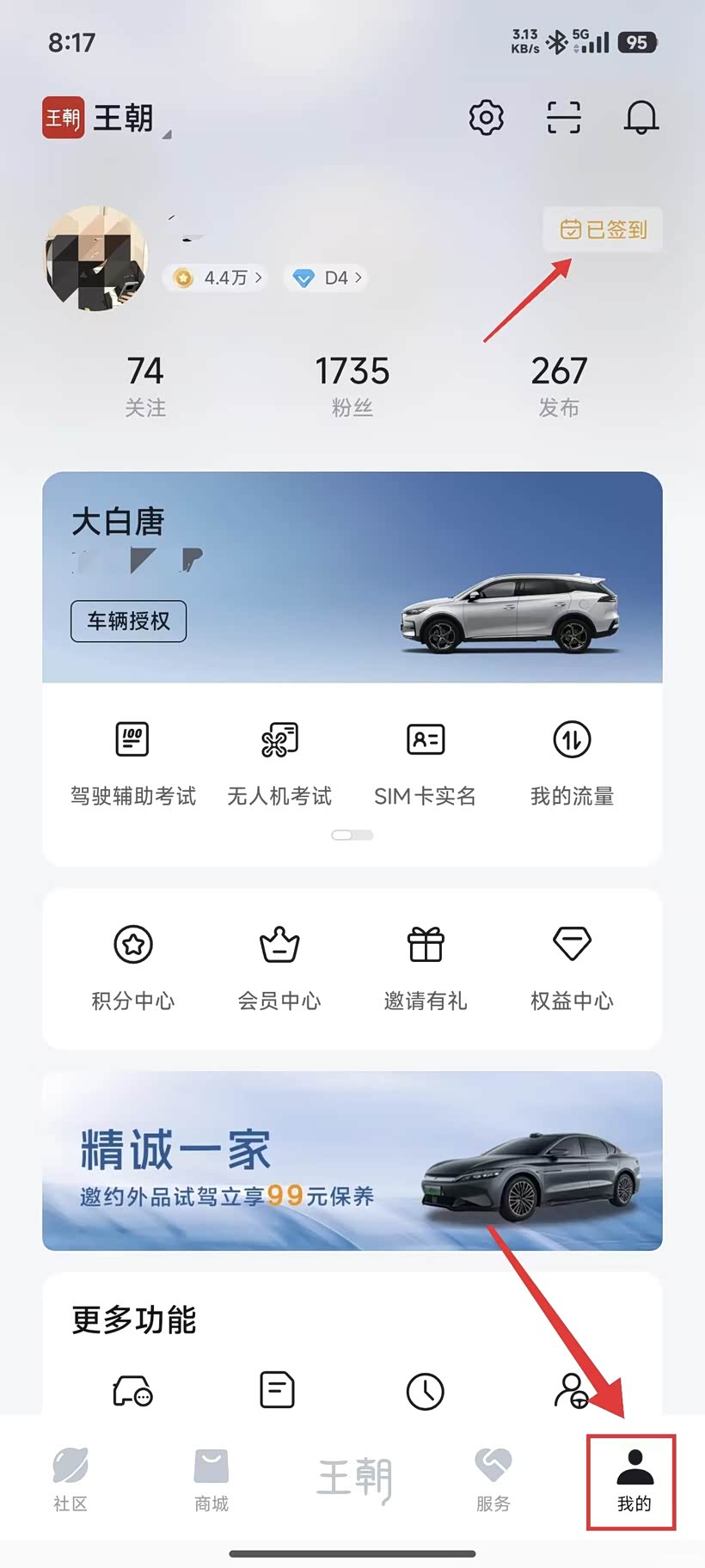Image resolution: width=705 pixels, height=1568 pixels.
Task: Check 我的流量 data usage
Action: coord(571,761)
